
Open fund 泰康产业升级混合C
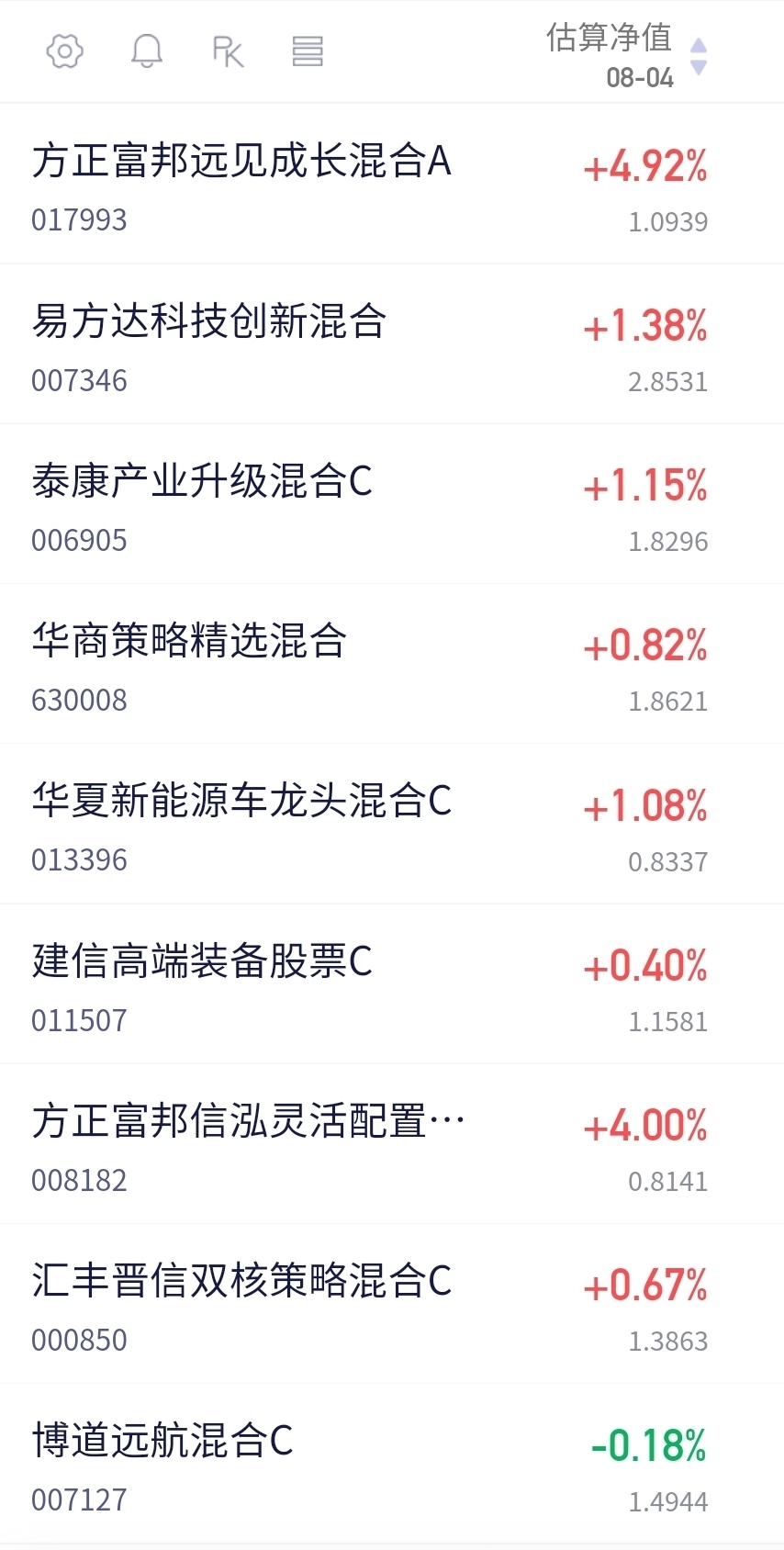392,504
